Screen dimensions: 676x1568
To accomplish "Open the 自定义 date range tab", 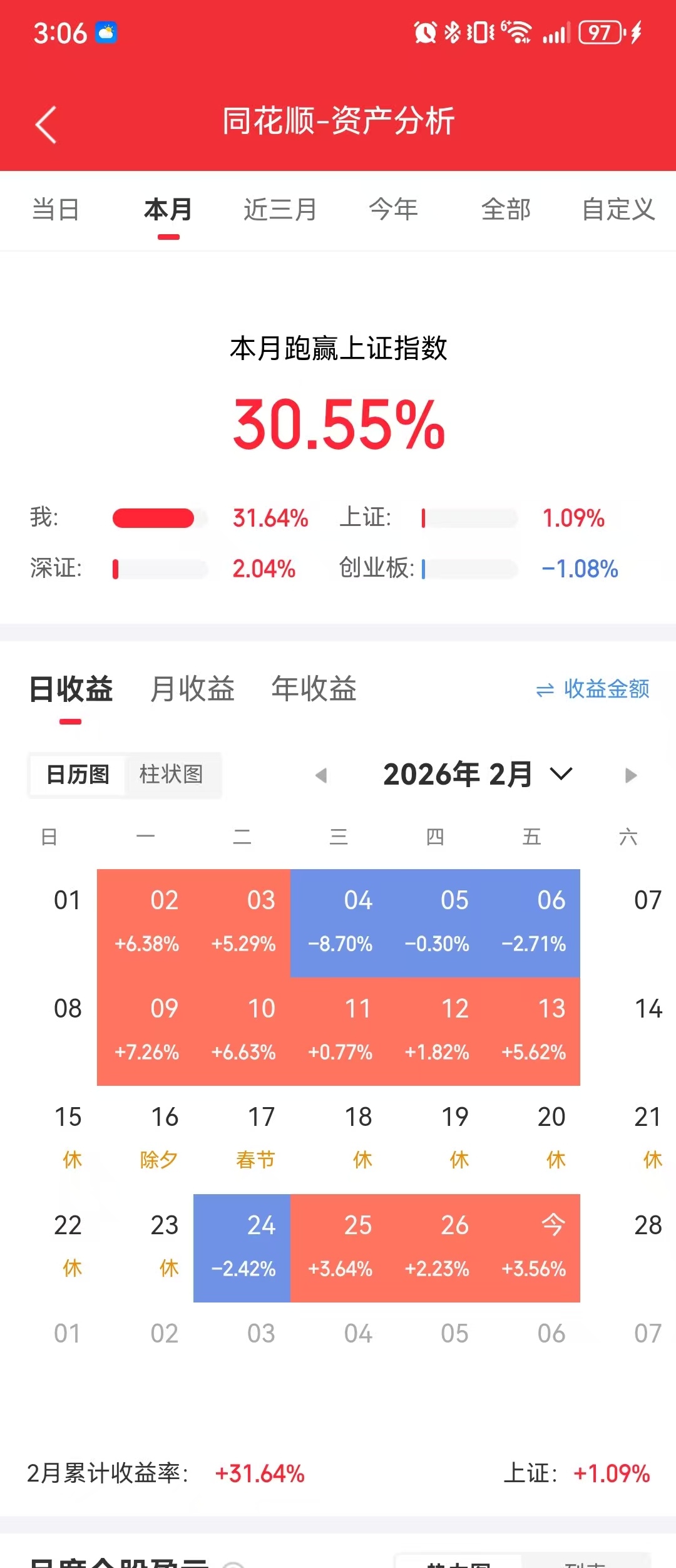I will 618,209.
